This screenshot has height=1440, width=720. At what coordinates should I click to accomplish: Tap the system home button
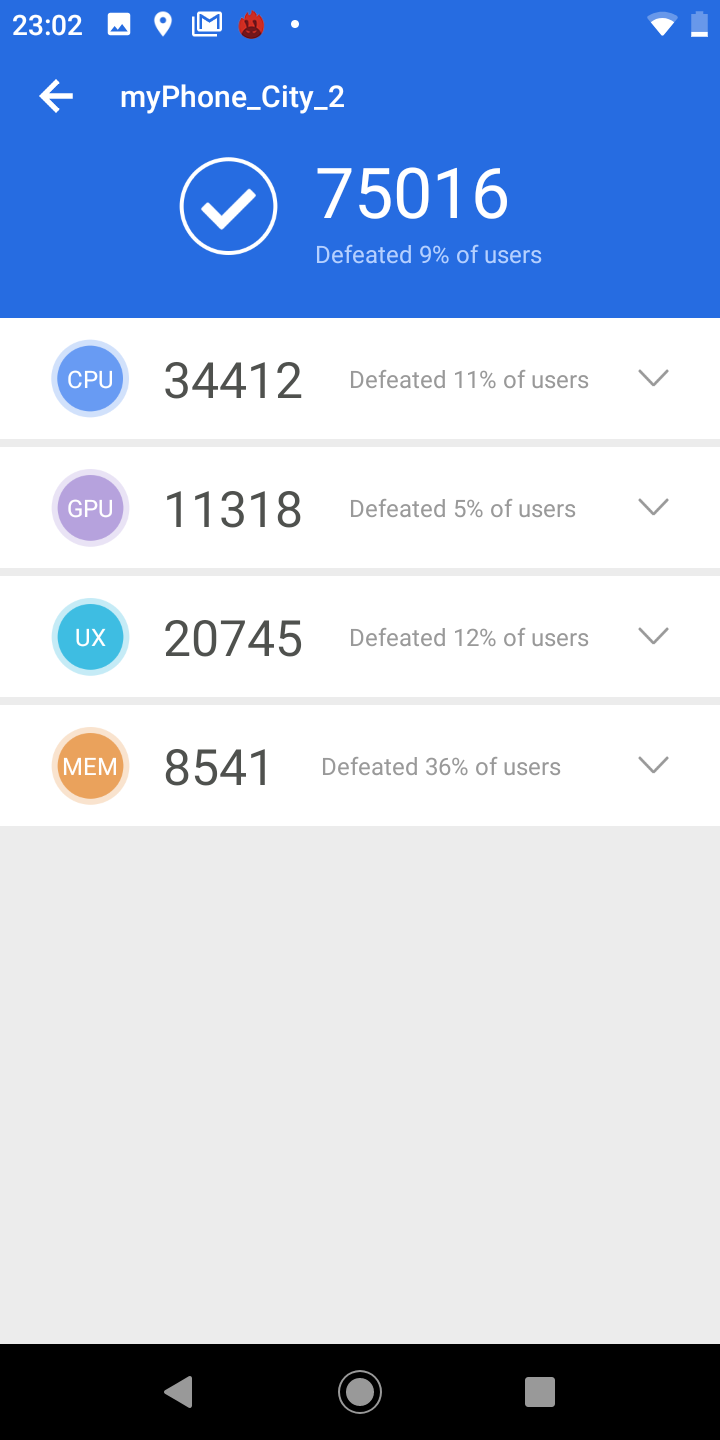360,1392
